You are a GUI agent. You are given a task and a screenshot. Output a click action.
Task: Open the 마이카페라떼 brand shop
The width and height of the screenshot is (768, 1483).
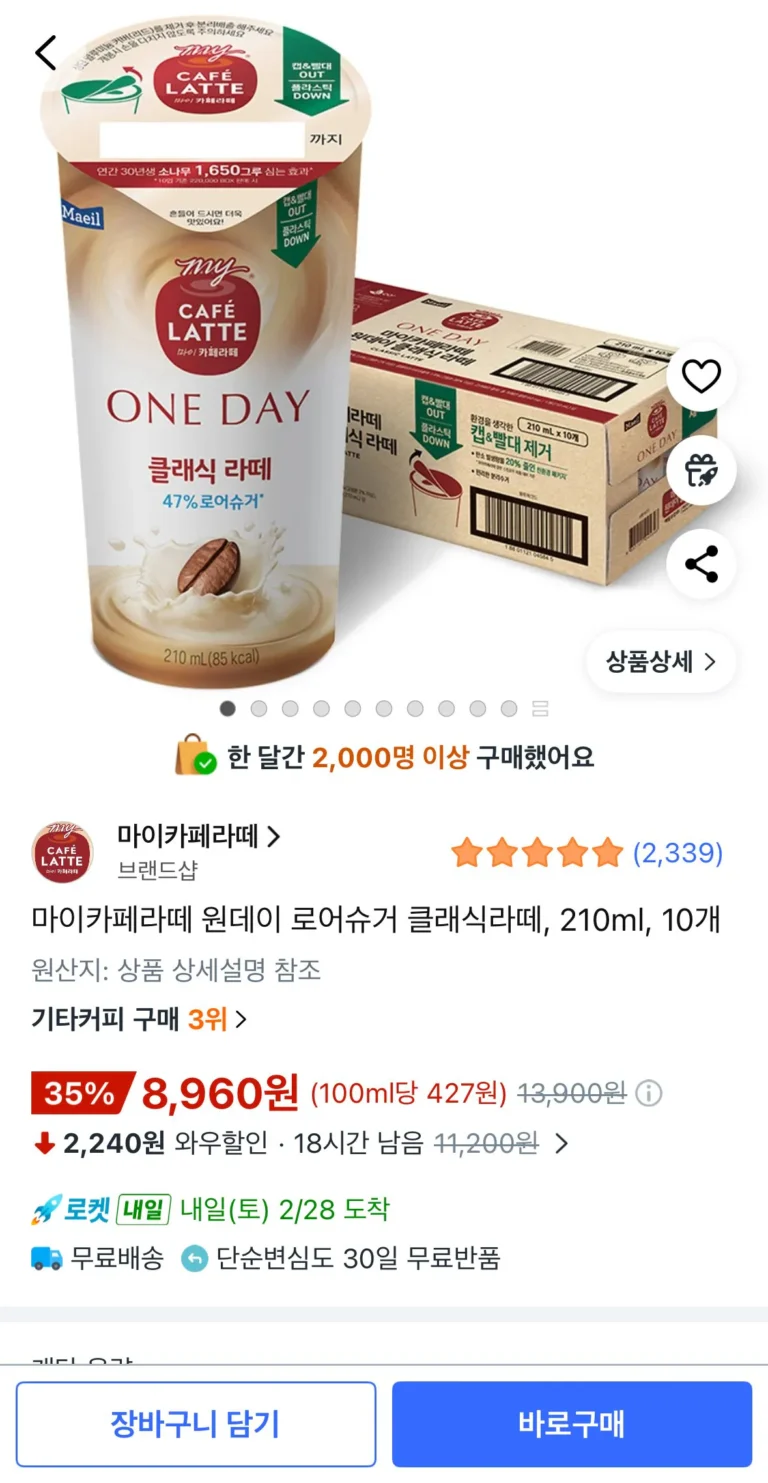(x=198, y=837)
